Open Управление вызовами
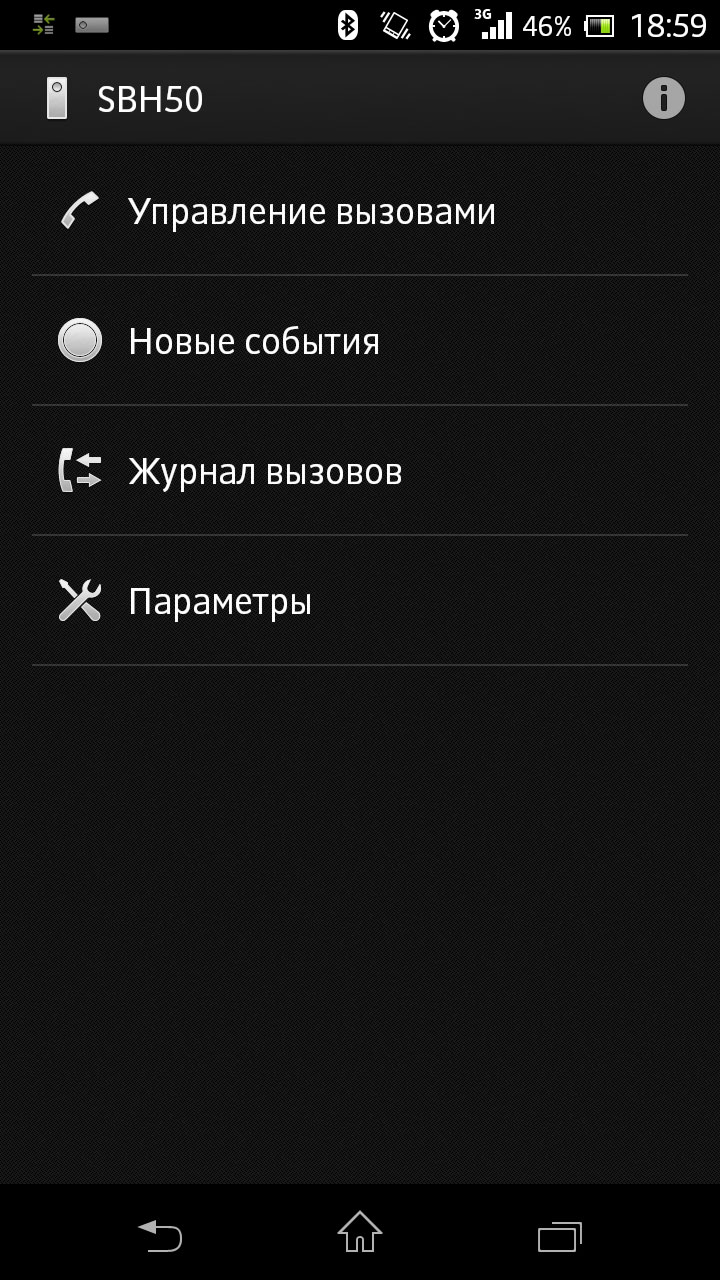Screen dimensions: 720x1280 [311, 212]
